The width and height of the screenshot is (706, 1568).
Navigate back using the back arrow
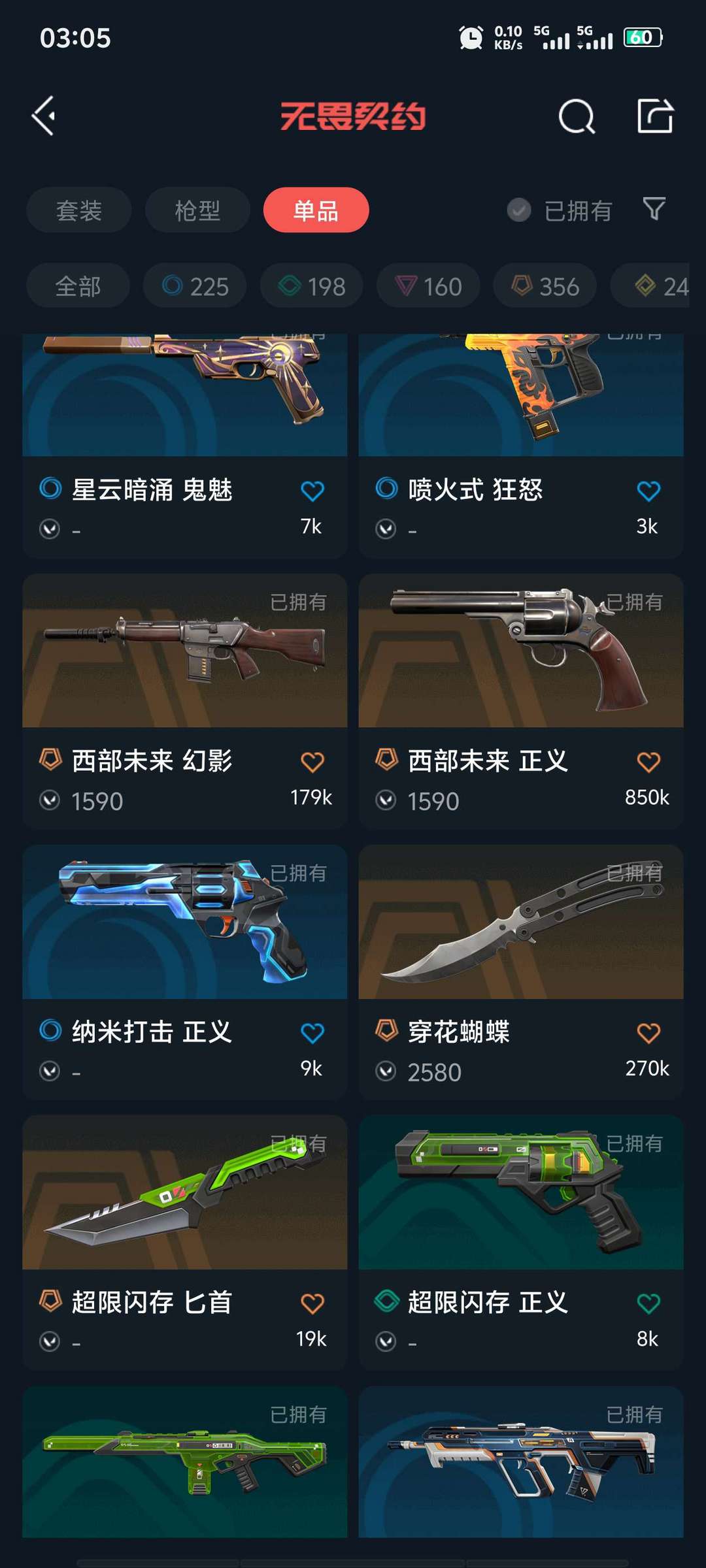[43, 116]
